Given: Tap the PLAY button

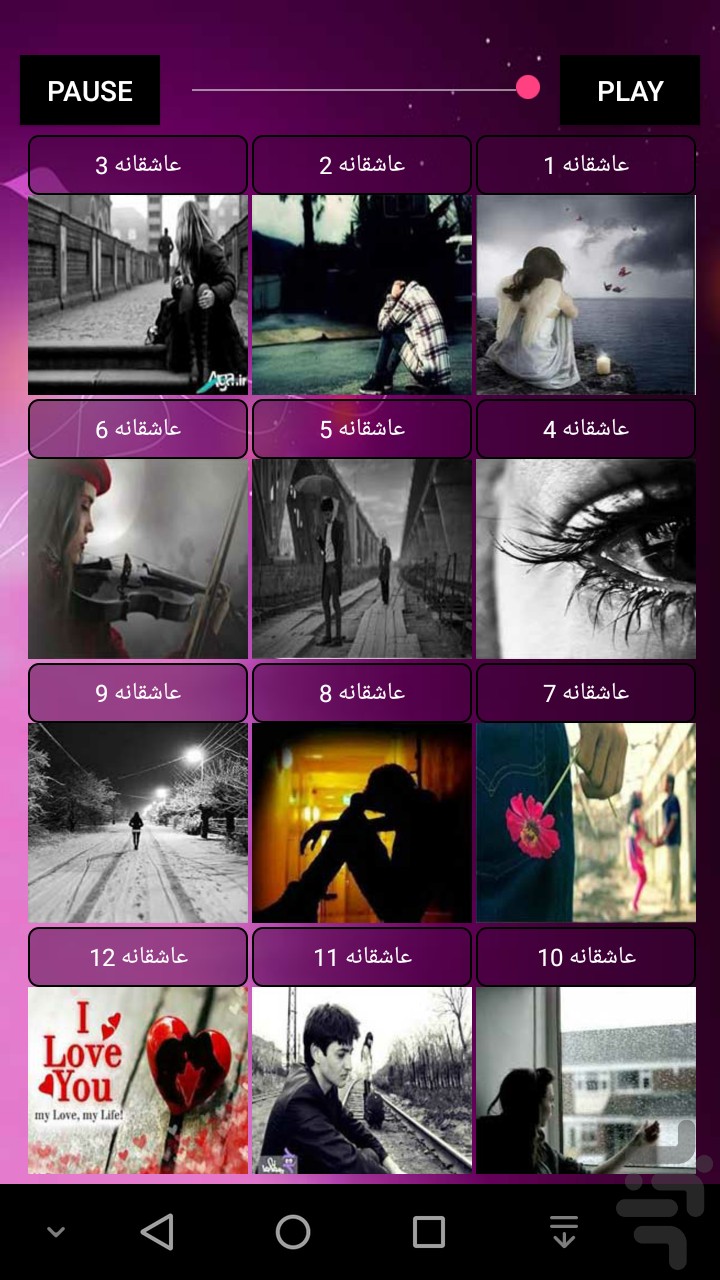Looking at the screenshot, I should pos(630,91).
